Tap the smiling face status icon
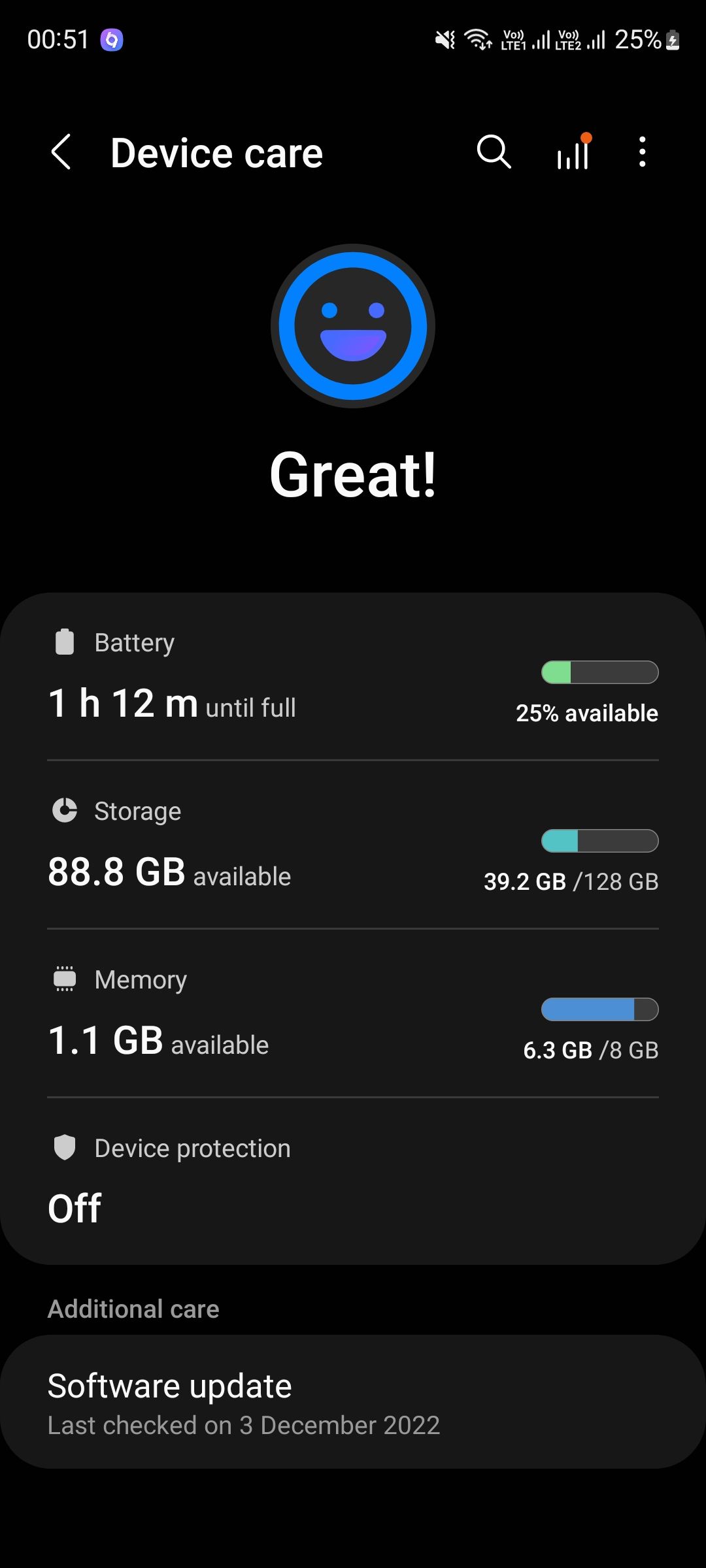 pyautogui.click(x=353, y=325)
